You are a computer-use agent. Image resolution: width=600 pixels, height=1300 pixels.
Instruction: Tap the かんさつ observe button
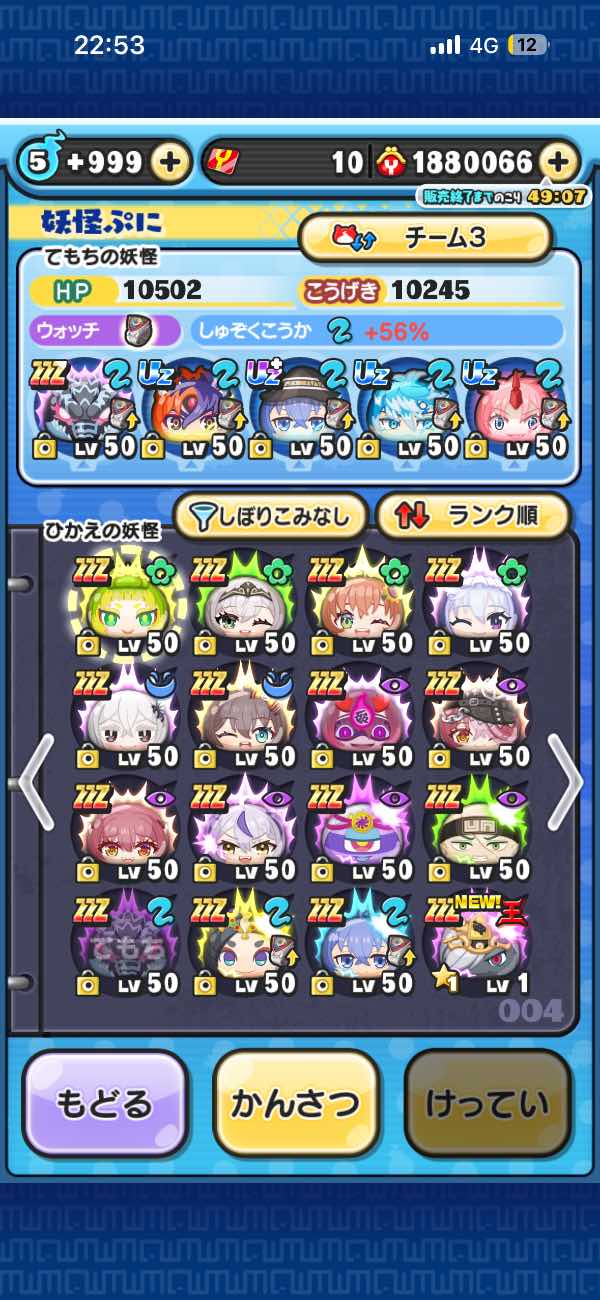tap(296, 1103)
